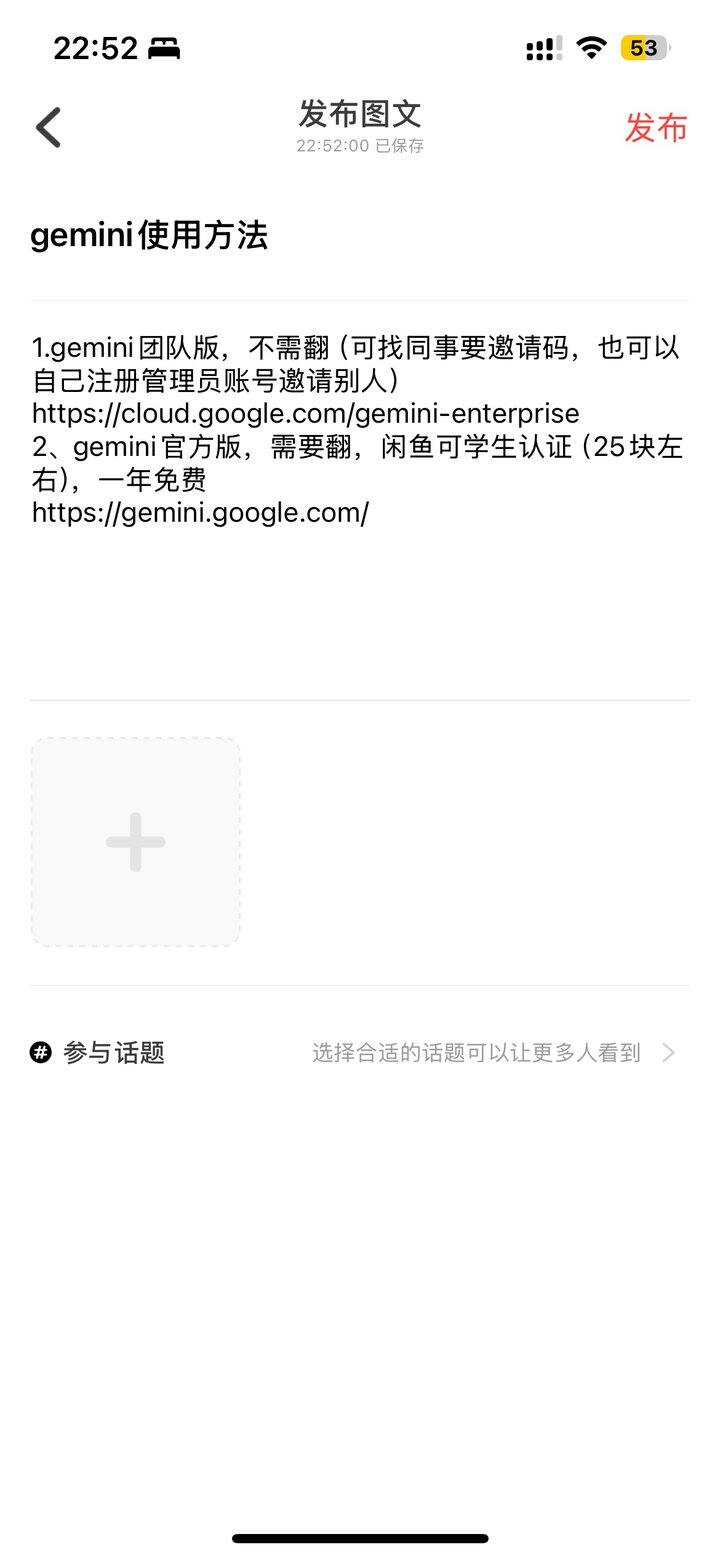Expand the topic picker via the right chevron
Viewport: 720px width, 1558px height.
tap(668, 1052)
